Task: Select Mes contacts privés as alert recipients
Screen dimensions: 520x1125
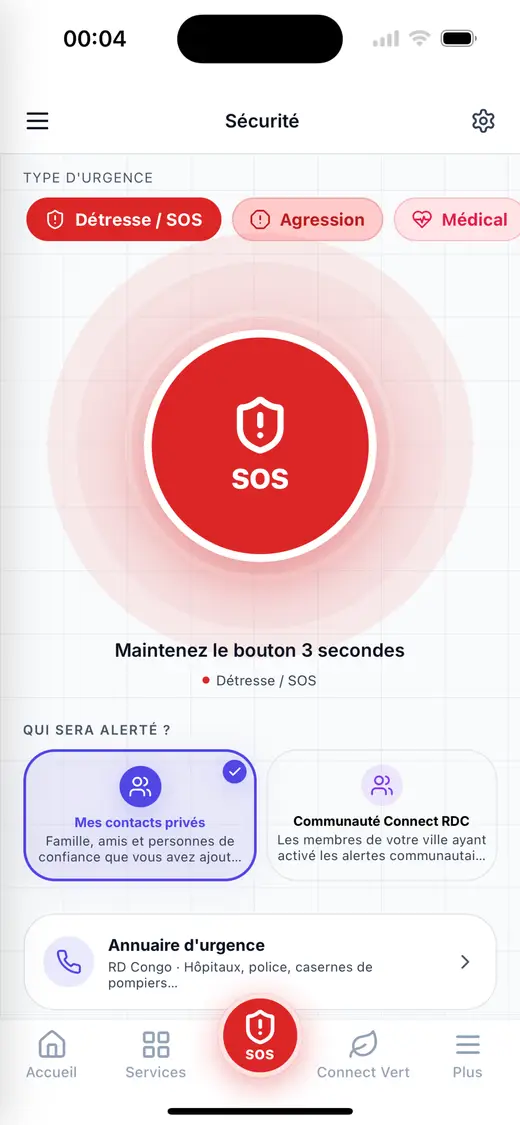Action: pyautogui.click(x=140, y=815)
